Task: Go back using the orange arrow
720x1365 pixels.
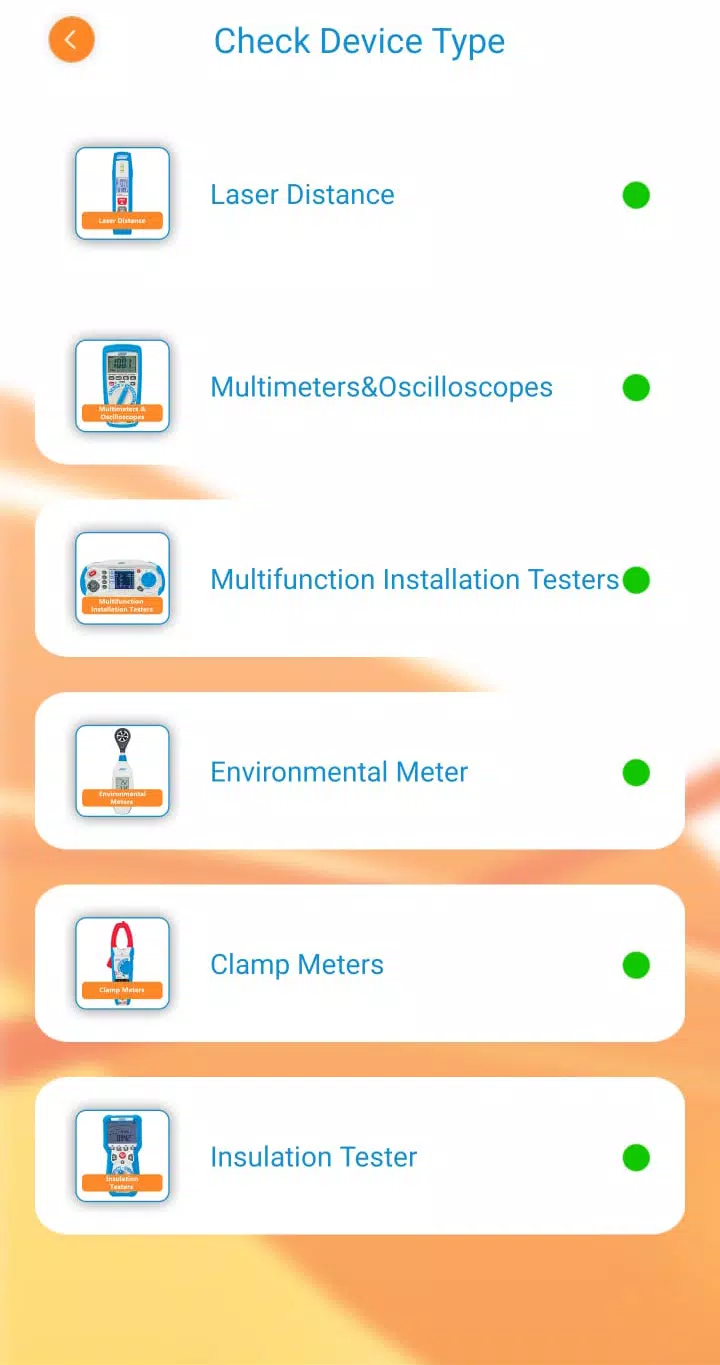Action: click(71, 41)
